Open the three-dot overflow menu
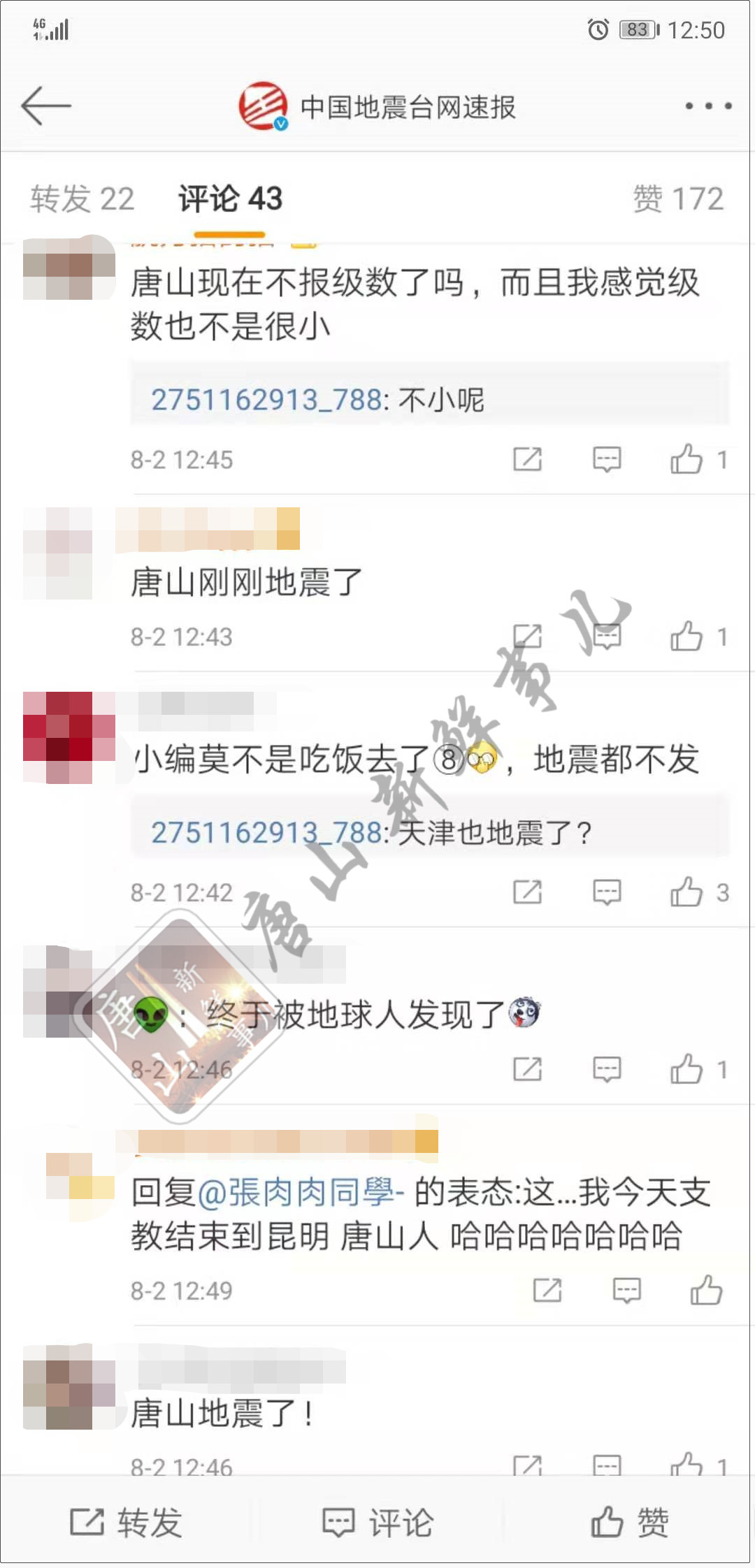Screen dimensions: 755x1568 [707, 106]
